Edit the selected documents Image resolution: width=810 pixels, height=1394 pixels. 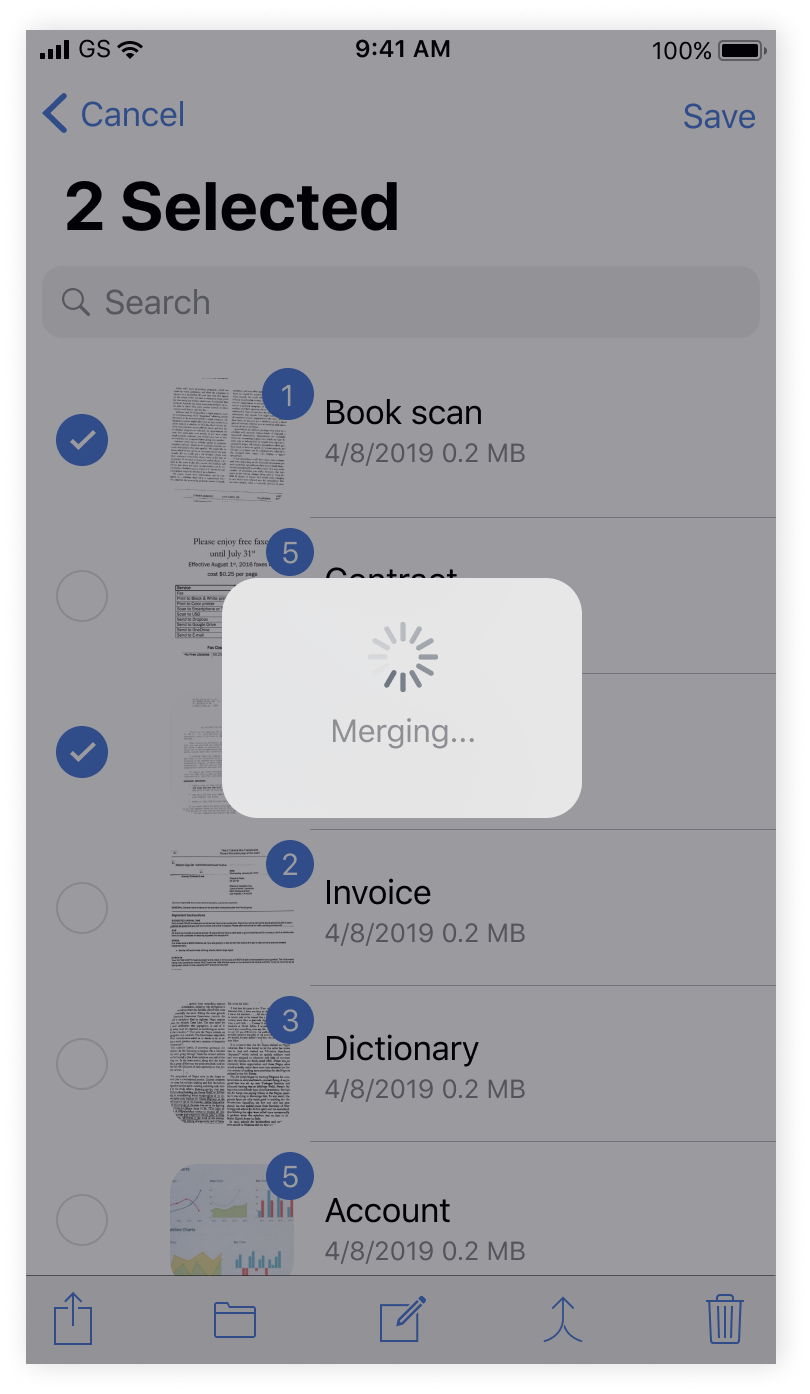point(402,1320)
